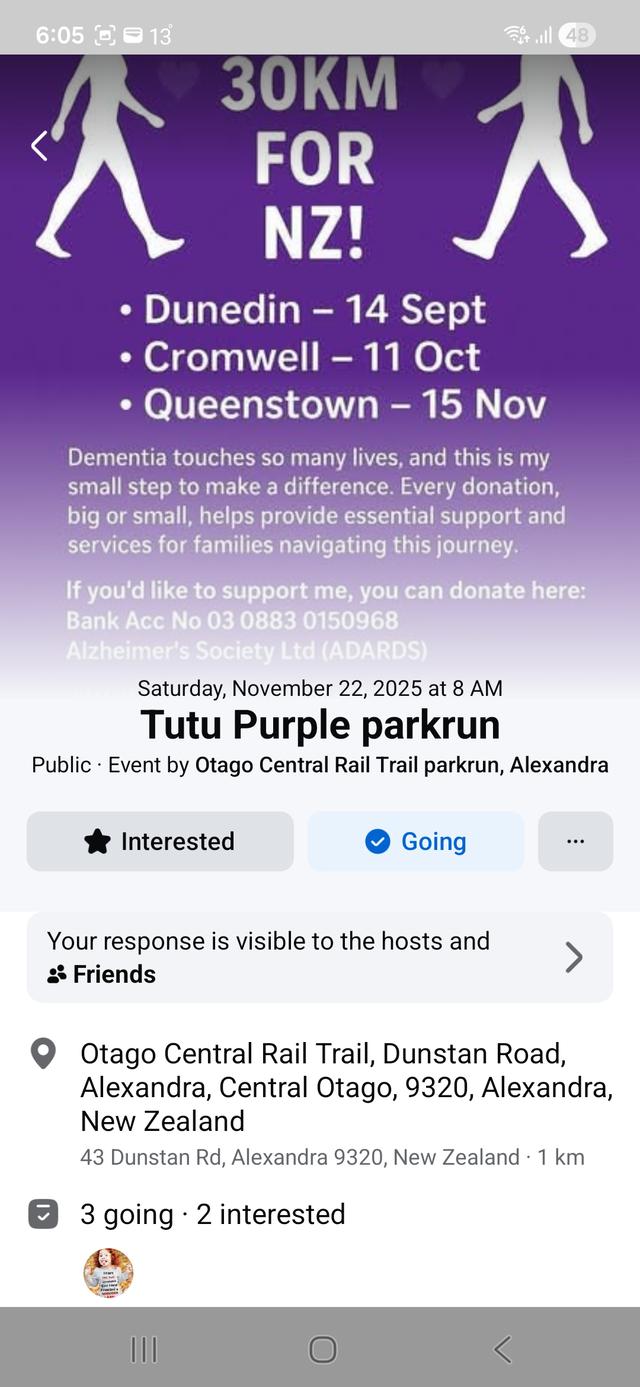Open the three-dot more options button

[575, 841]
